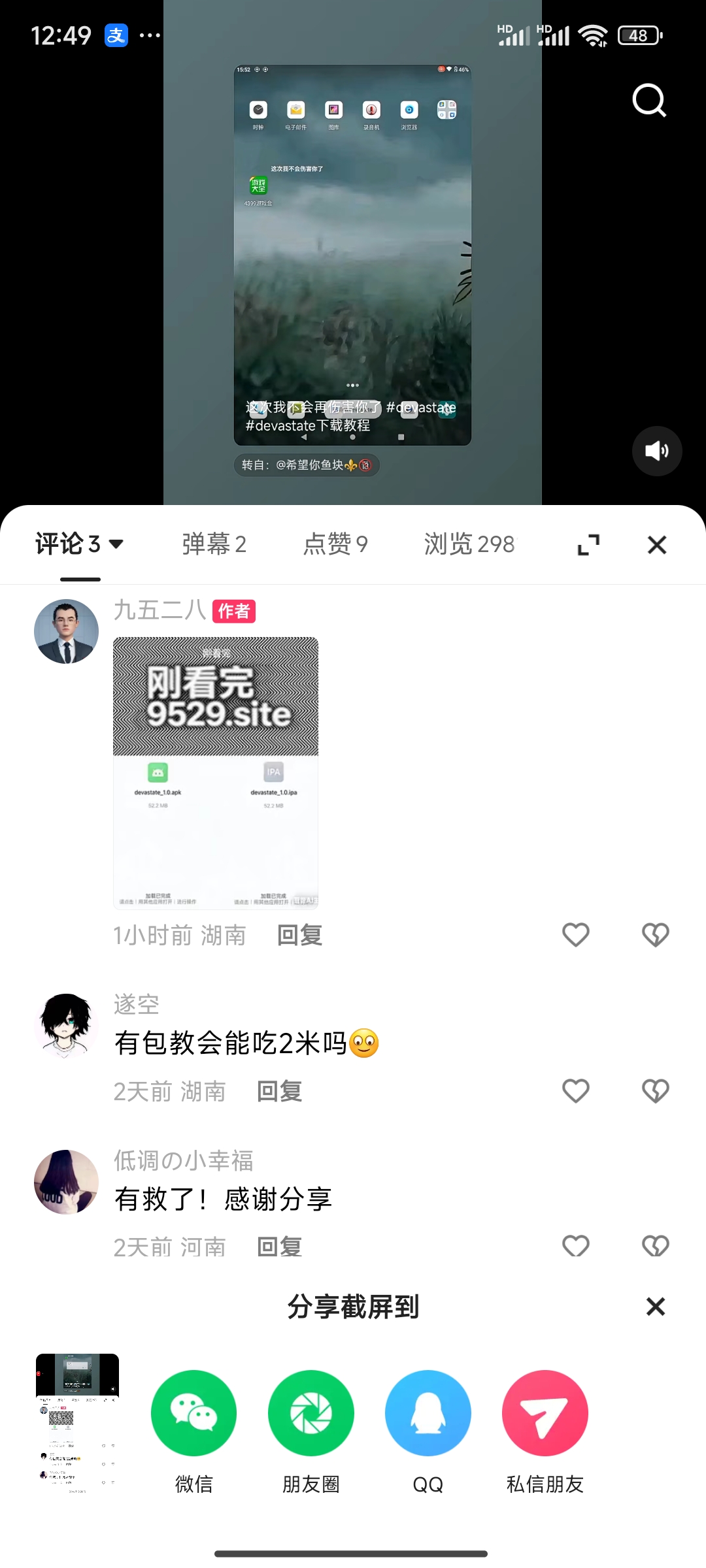Open the search icon on the video

[648, 101]
